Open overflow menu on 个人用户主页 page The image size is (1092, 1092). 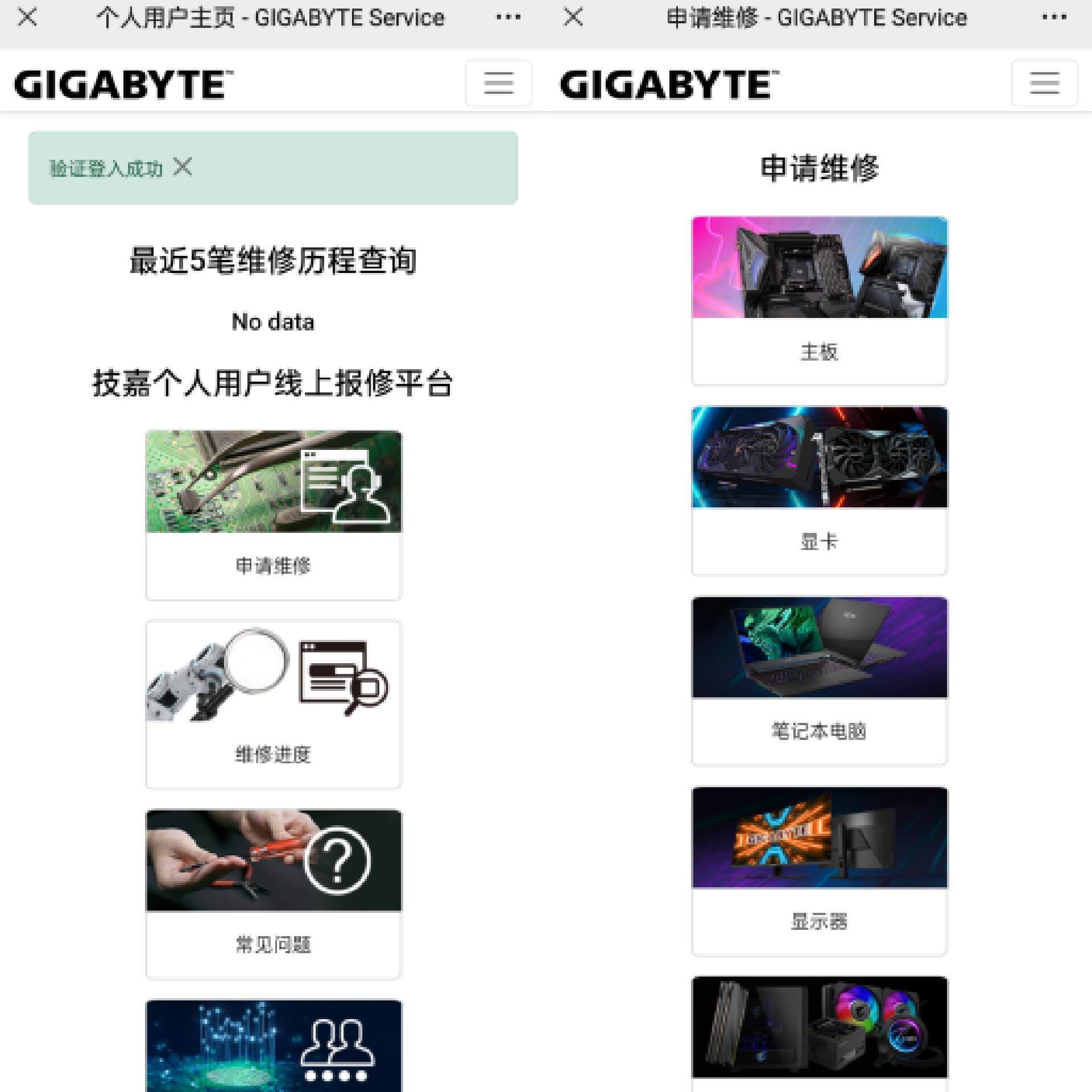pyautogui.click(x=508, y=18)
